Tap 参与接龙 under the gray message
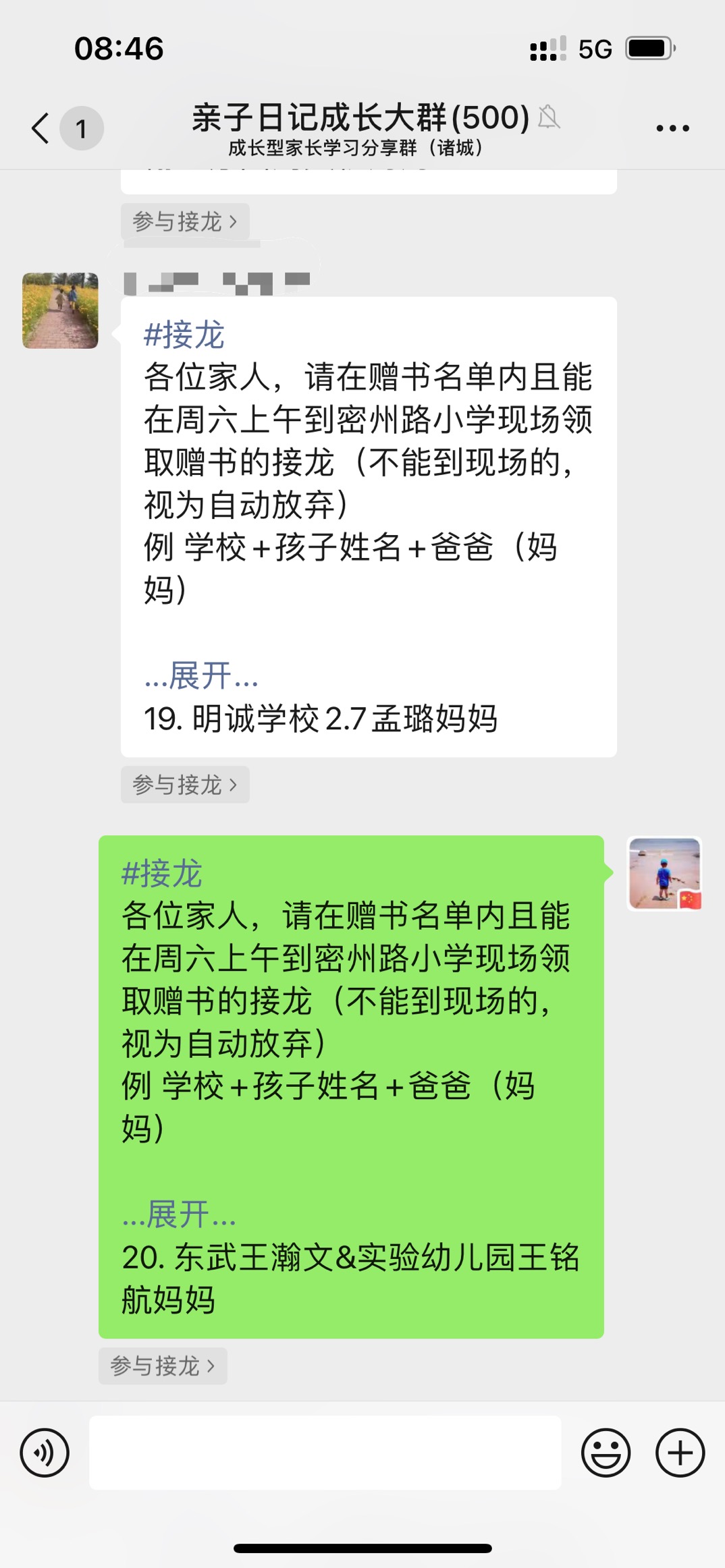The height and width of the screenshot is (1568, 725). point(186,784)
